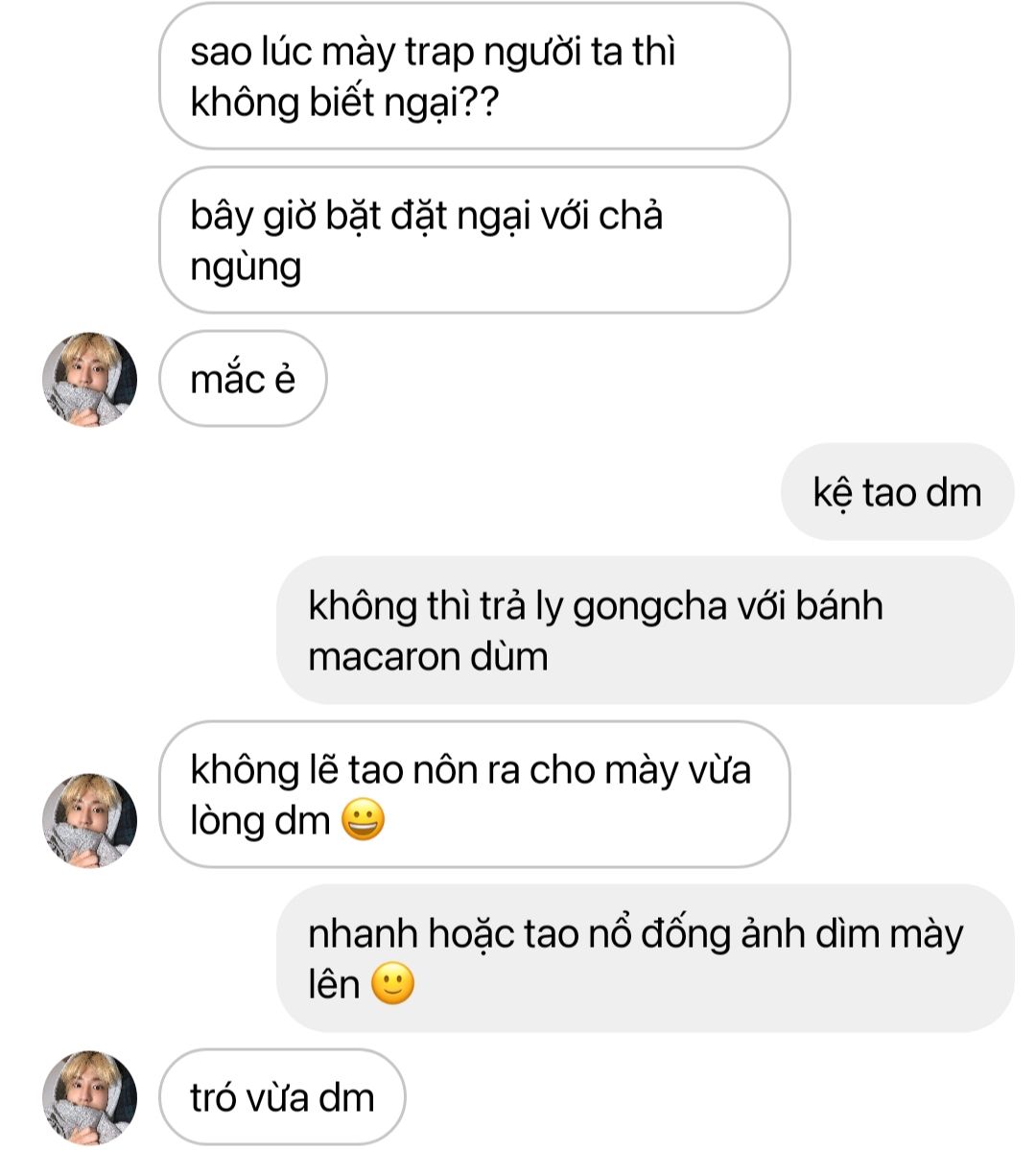Open sender's avatar beside "mắc ẻ" message
This screenshot has width=1036, height=1150.
(x=89, y=380)
